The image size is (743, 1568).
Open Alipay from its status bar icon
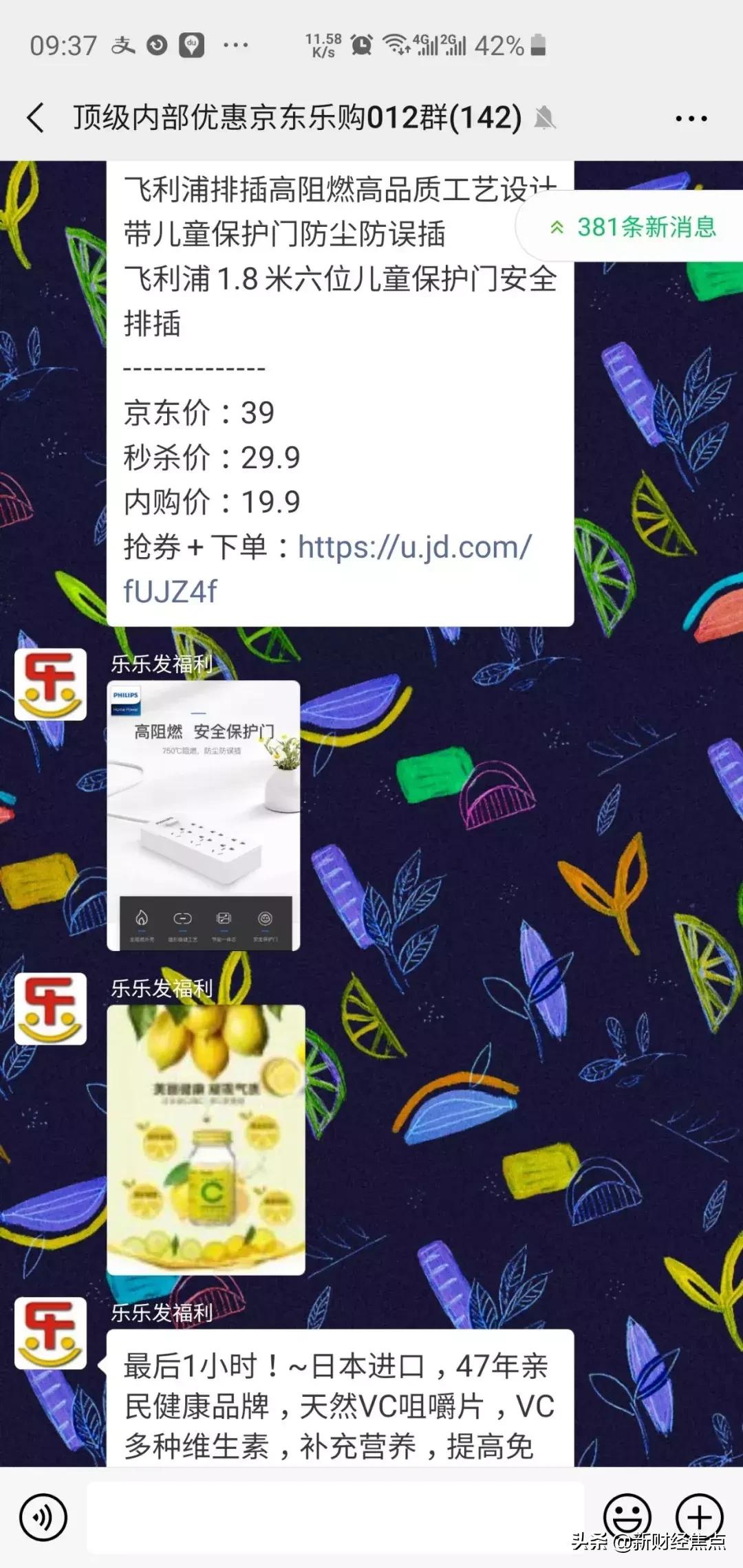[x=124, y=43]
